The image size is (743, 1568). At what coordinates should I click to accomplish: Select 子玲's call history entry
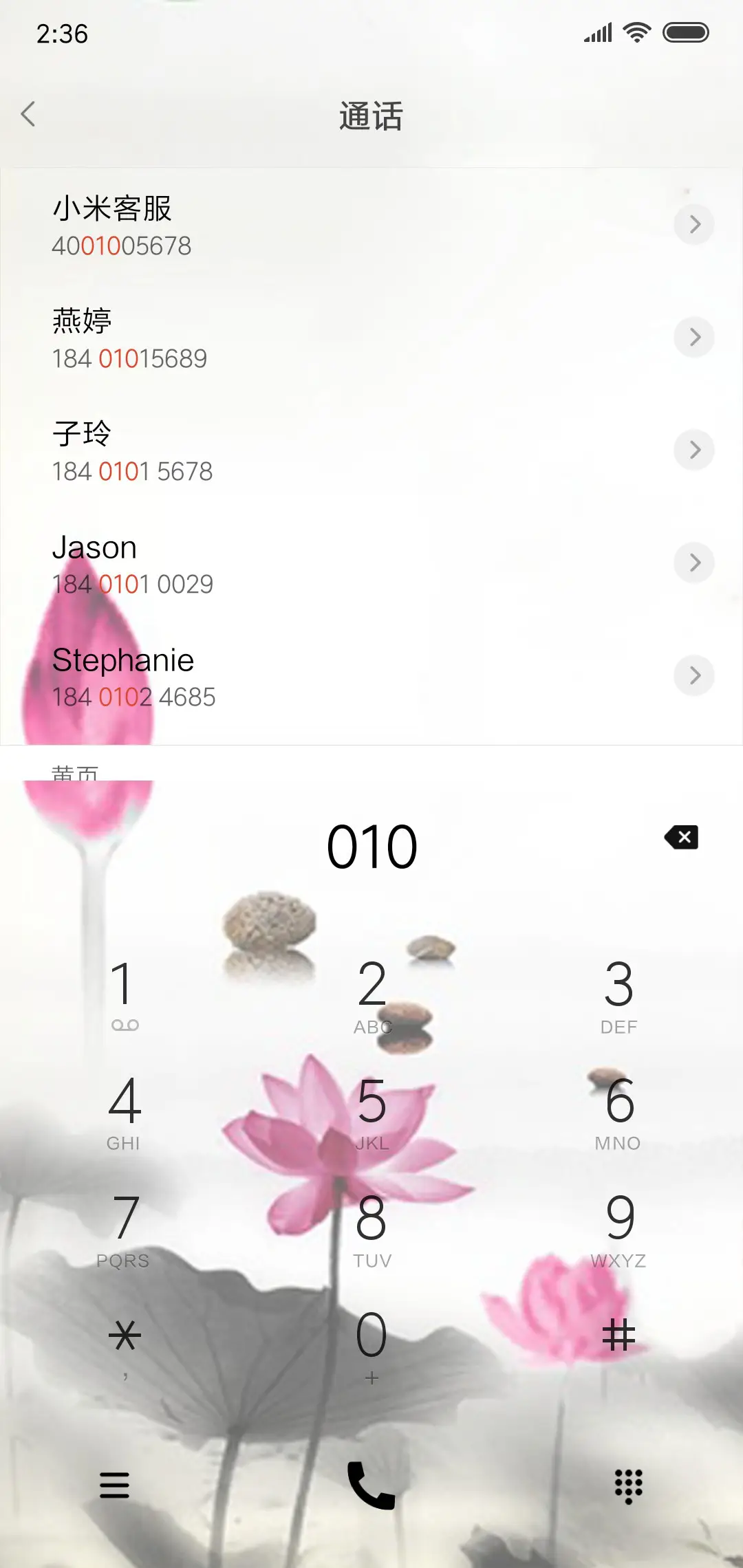tap(275, 450)
